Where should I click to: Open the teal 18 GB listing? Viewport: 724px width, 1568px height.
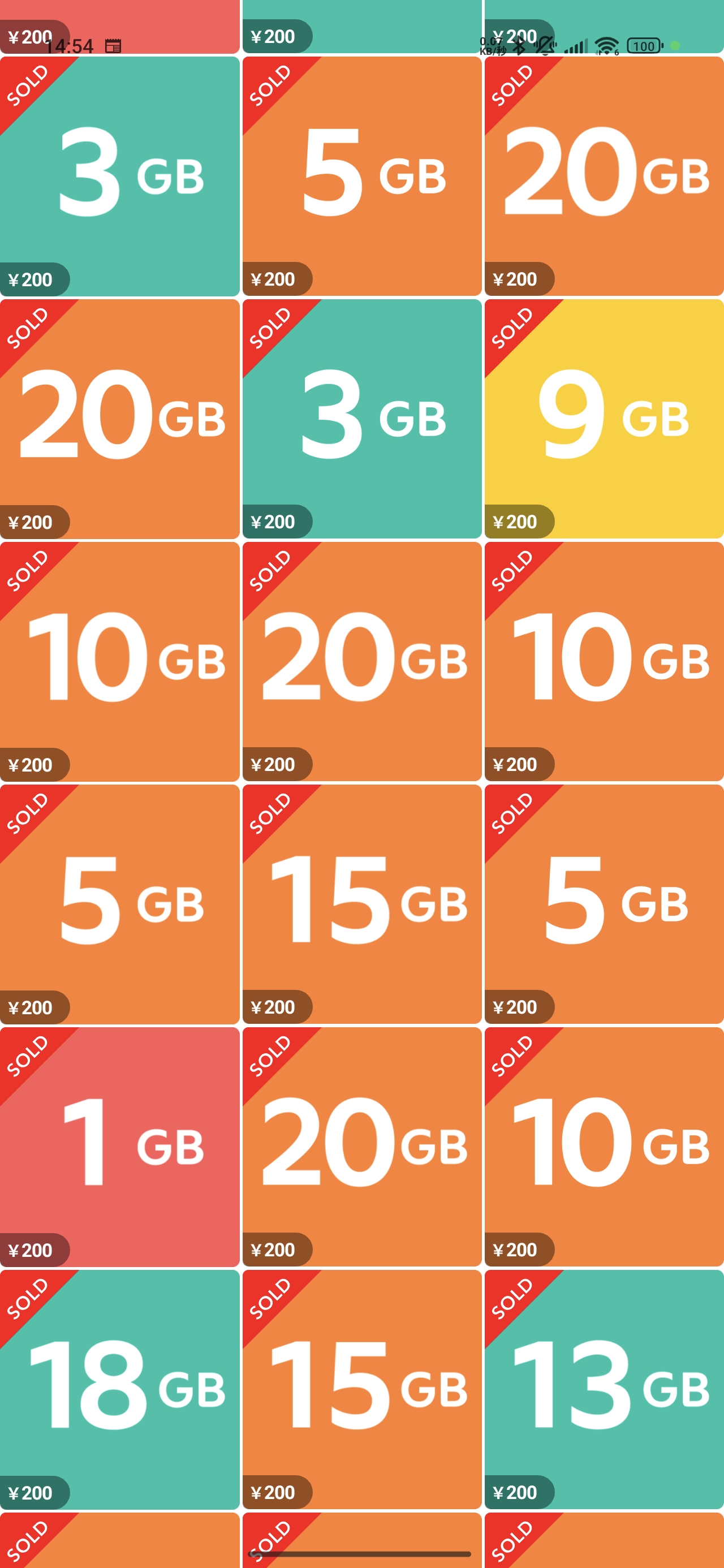click(119, 1389)
